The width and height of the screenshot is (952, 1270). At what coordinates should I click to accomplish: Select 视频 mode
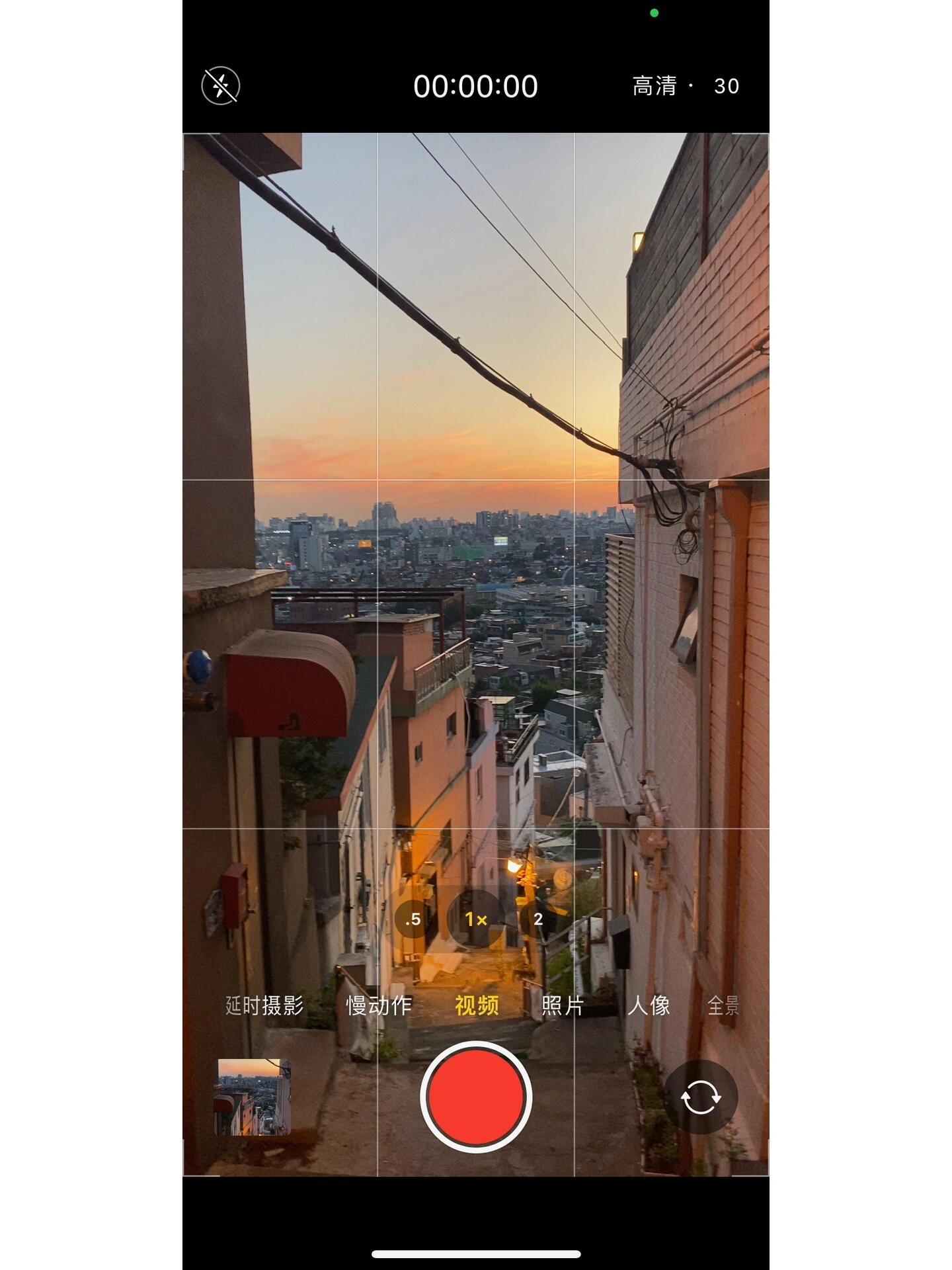(476, 1006)
